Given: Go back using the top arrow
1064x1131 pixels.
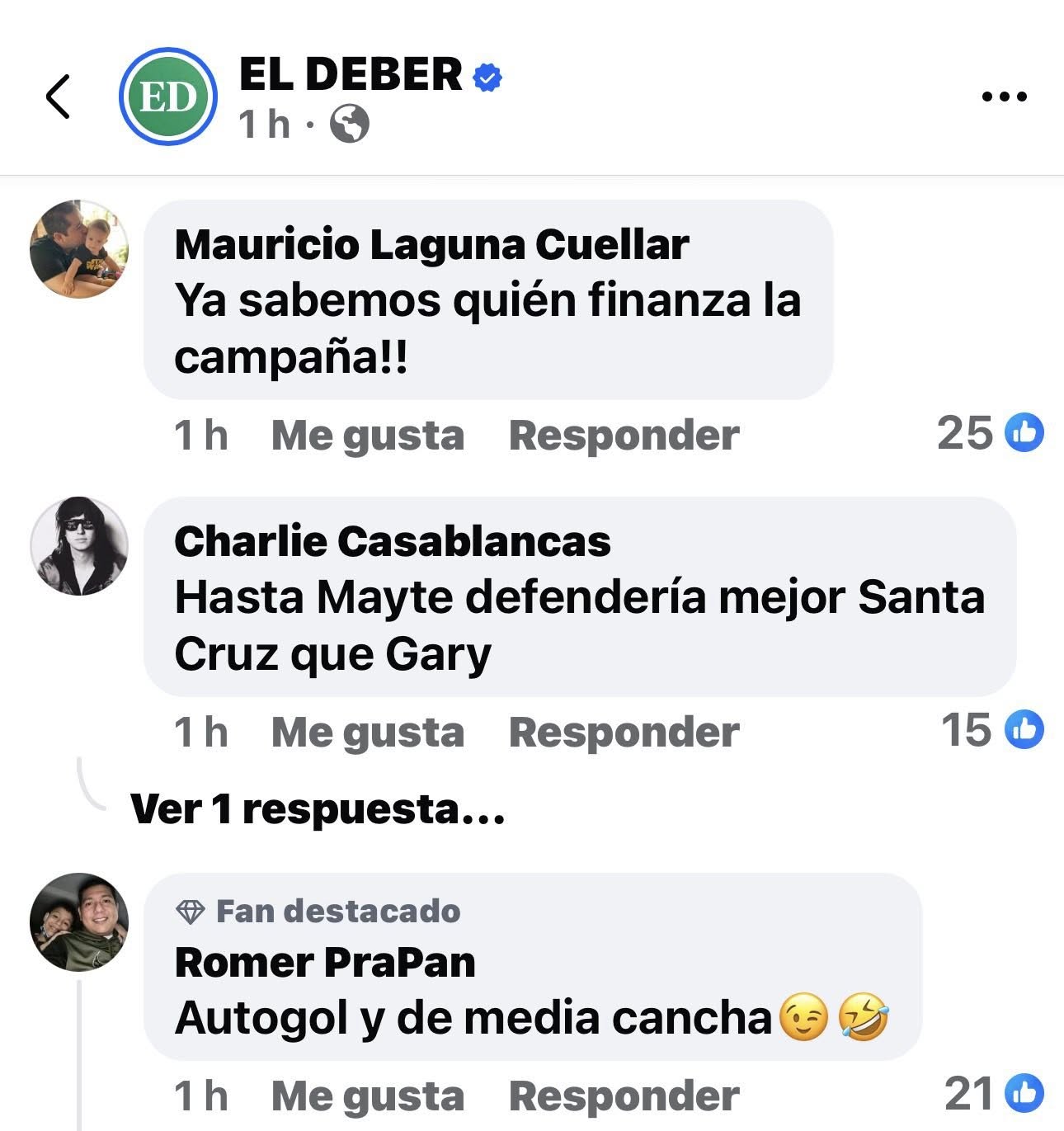Looking at the screenshot, I should [58, 97].
